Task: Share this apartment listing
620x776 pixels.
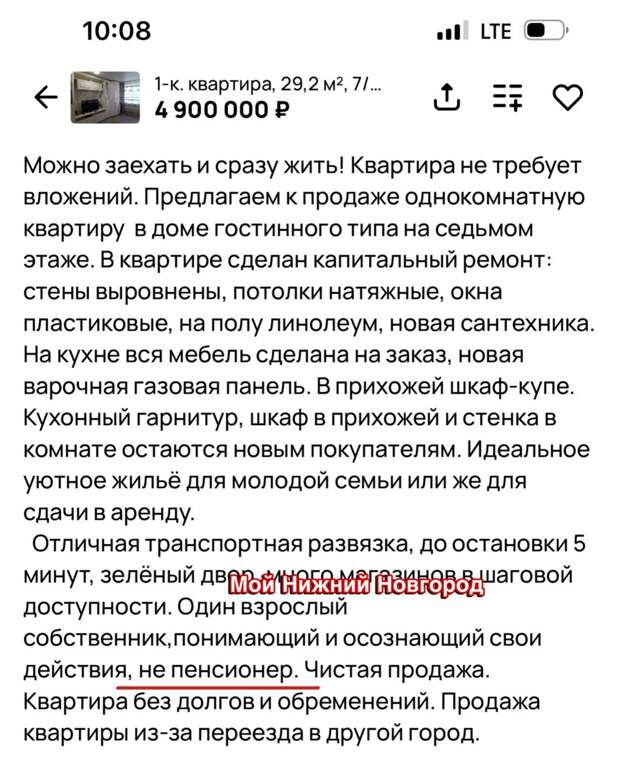Action: pyautogui.click(x=446, y=96)
